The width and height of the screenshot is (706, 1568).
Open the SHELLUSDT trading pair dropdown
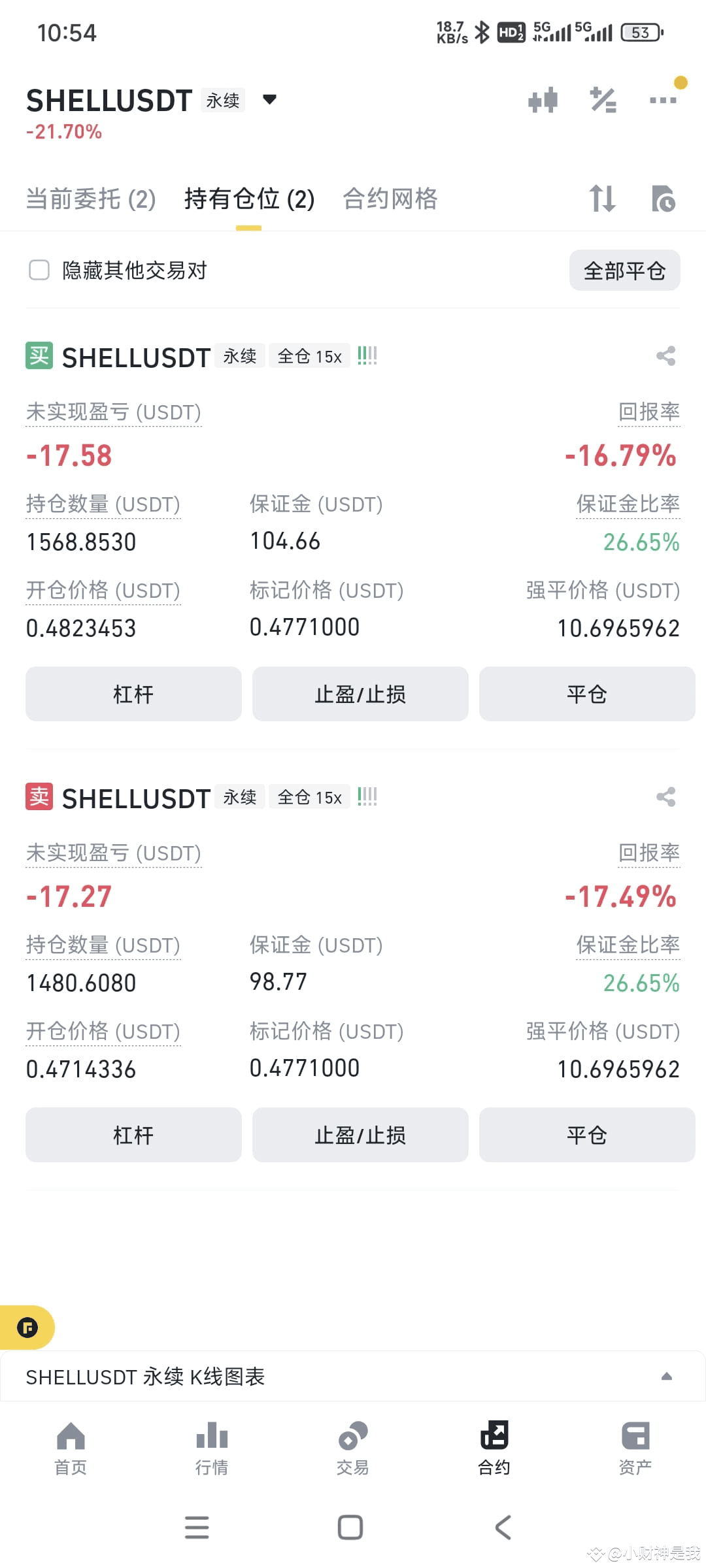click(x=269, y=99)
